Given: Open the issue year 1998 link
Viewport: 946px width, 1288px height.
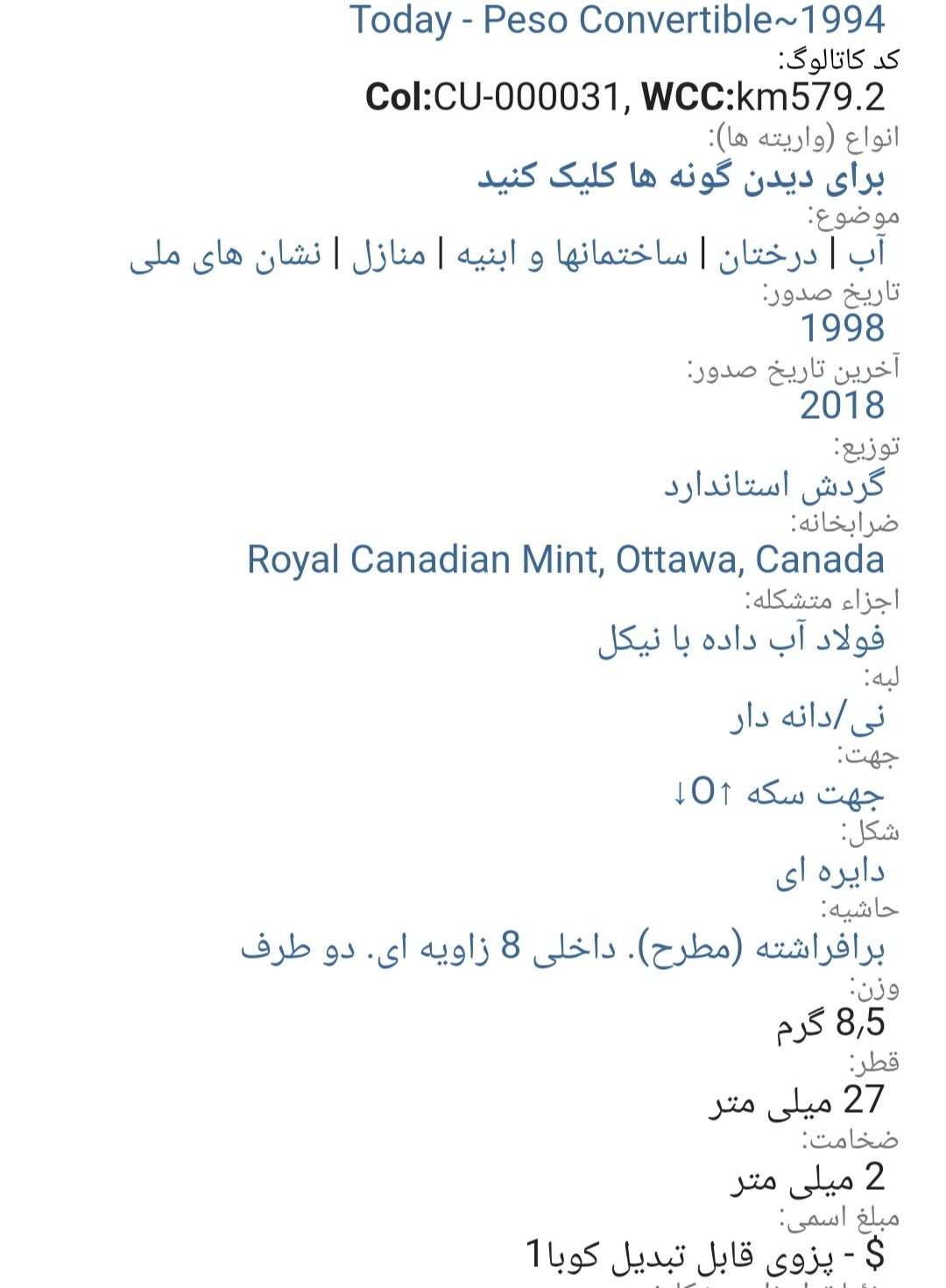Looking at the screenshot, I should point(842,329).
